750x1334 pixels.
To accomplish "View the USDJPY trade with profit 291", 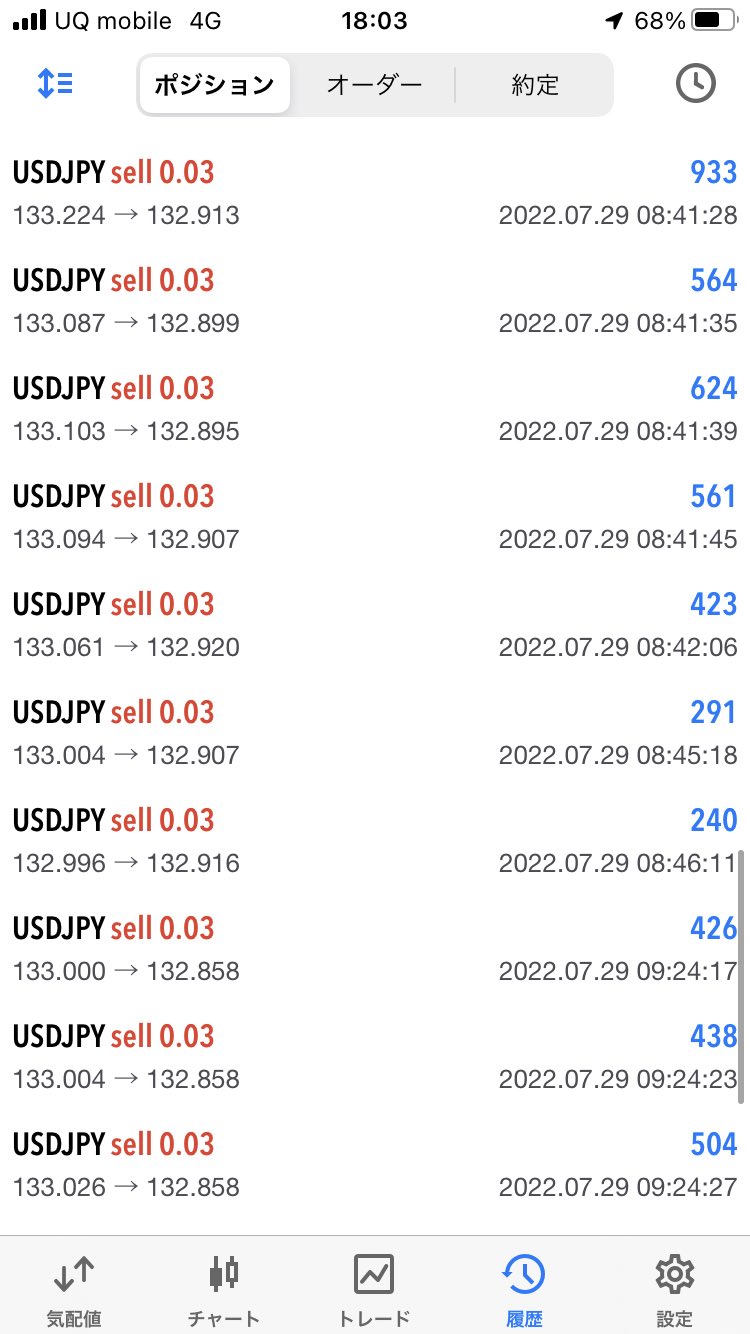I will 375,733.
